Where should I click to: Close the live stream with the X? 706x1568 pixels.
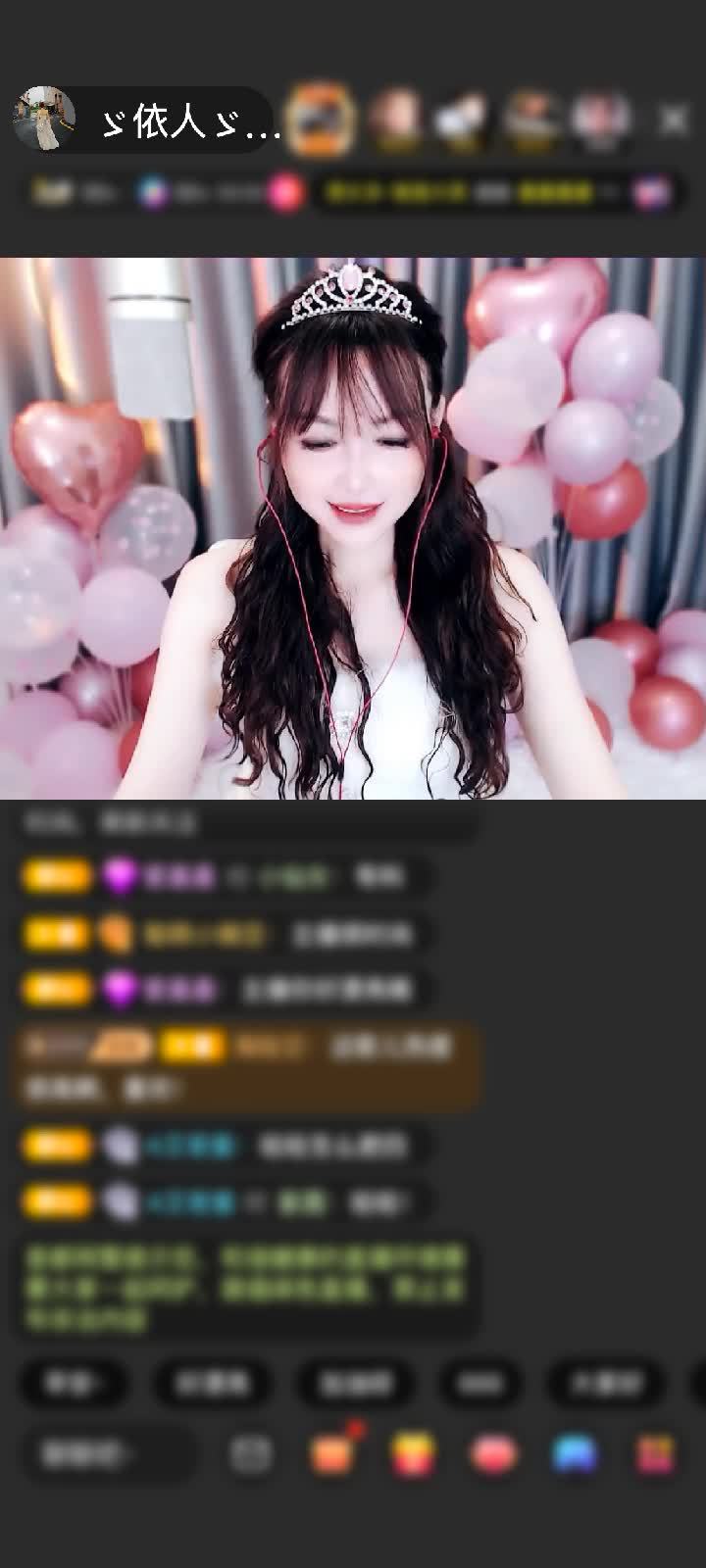(x=674, y=121)
